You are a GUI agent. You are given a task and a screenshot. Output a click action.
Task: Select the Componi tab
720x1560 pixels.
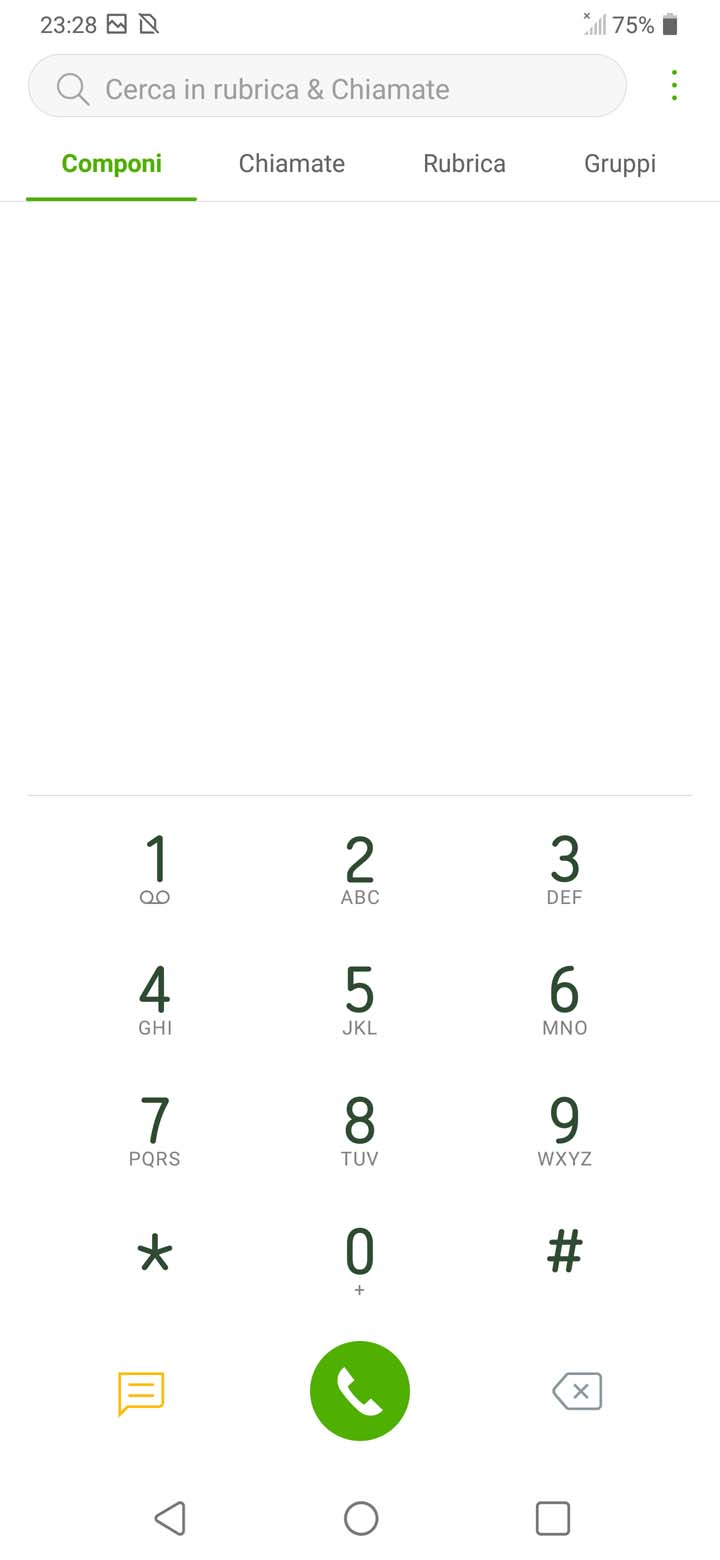(111, 163)
